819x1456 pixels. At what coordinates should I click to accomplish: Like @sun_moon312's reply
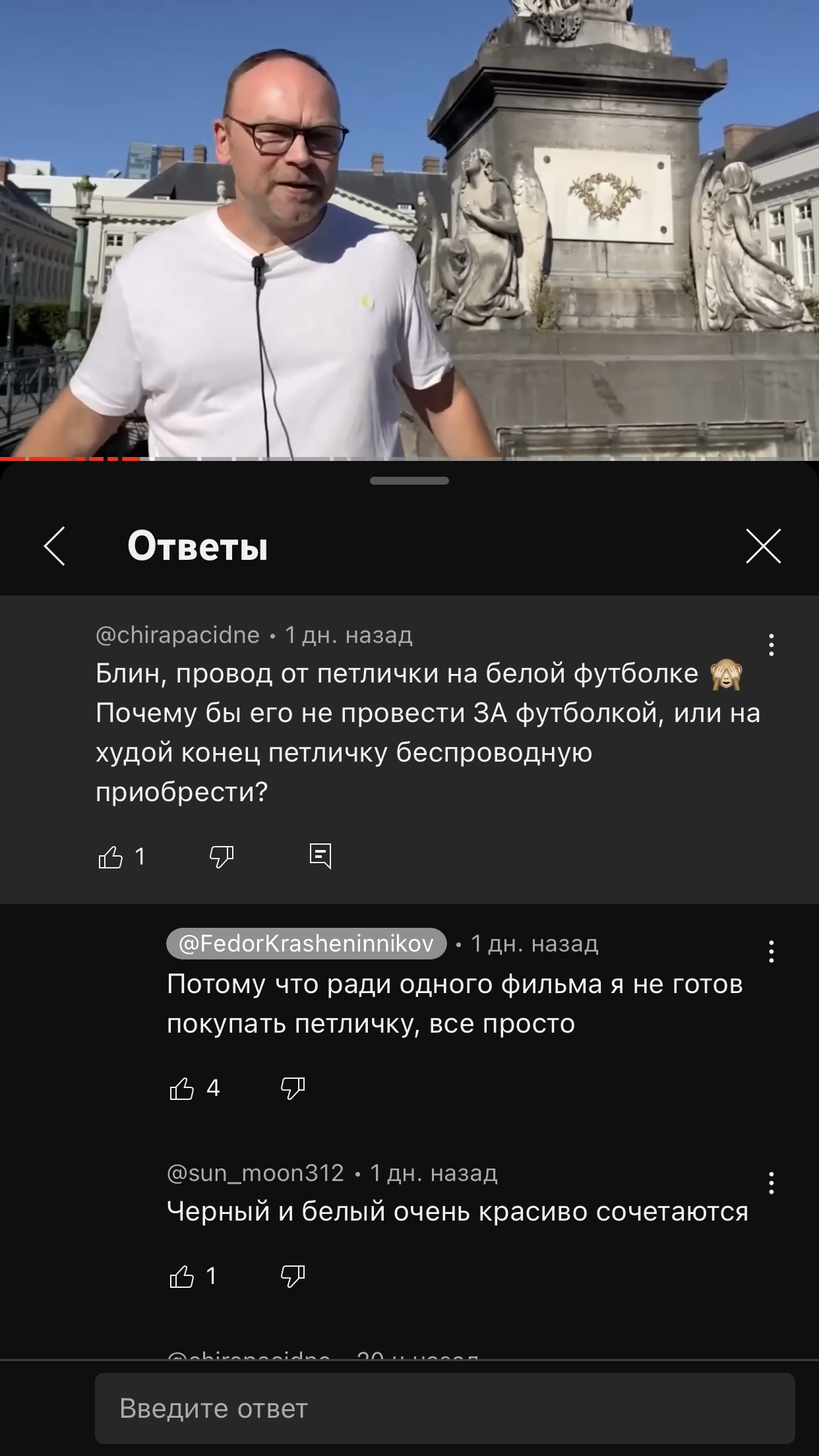click(x=182, y=1277)
